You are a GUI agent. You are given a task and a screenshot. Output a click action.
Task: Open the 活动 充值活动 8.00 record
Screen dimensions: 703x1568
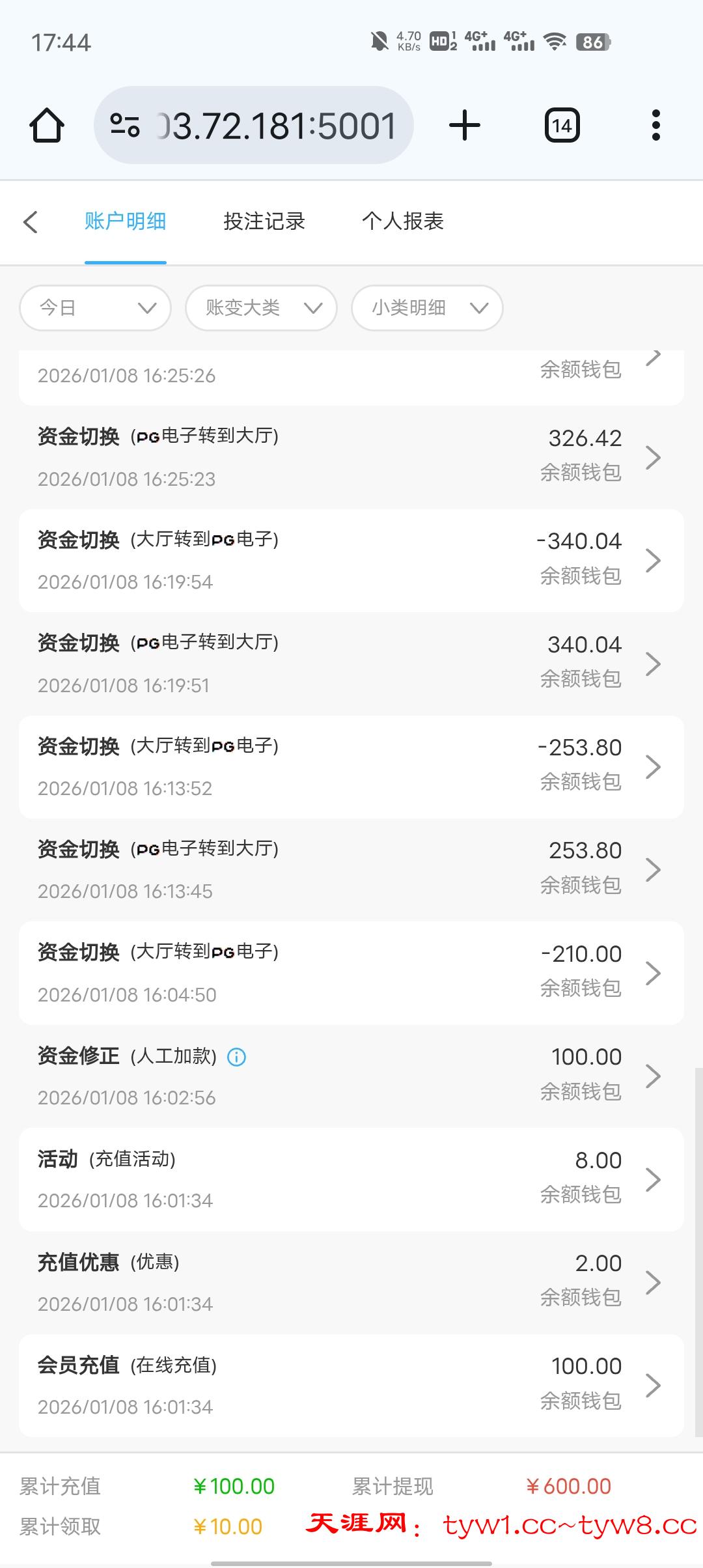pyautogui.click(x=351, y=1179)
